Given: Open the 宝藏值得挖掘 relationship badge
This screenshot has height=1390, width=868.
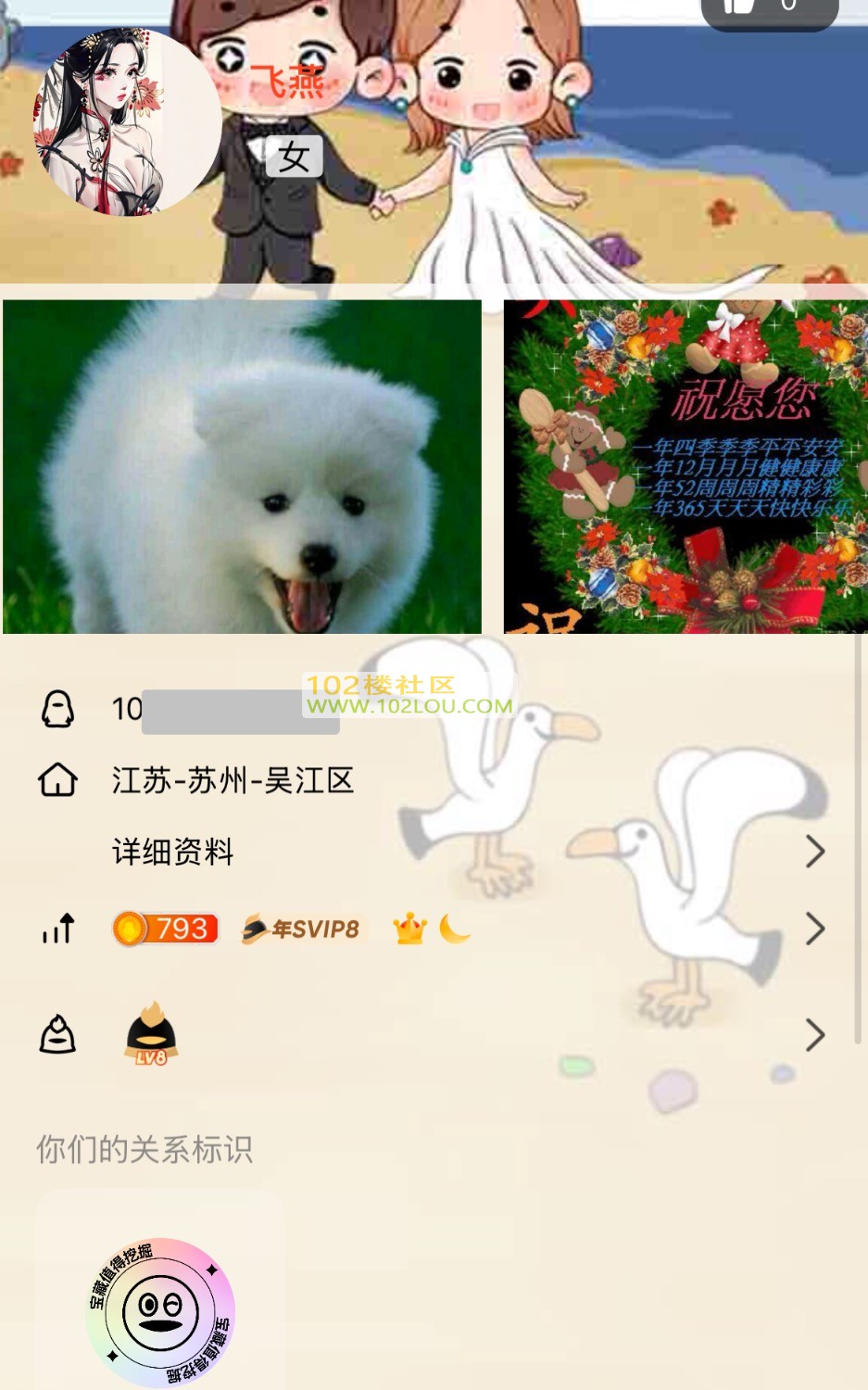Looking at the screenshot, I should (x=160, y=1311).
